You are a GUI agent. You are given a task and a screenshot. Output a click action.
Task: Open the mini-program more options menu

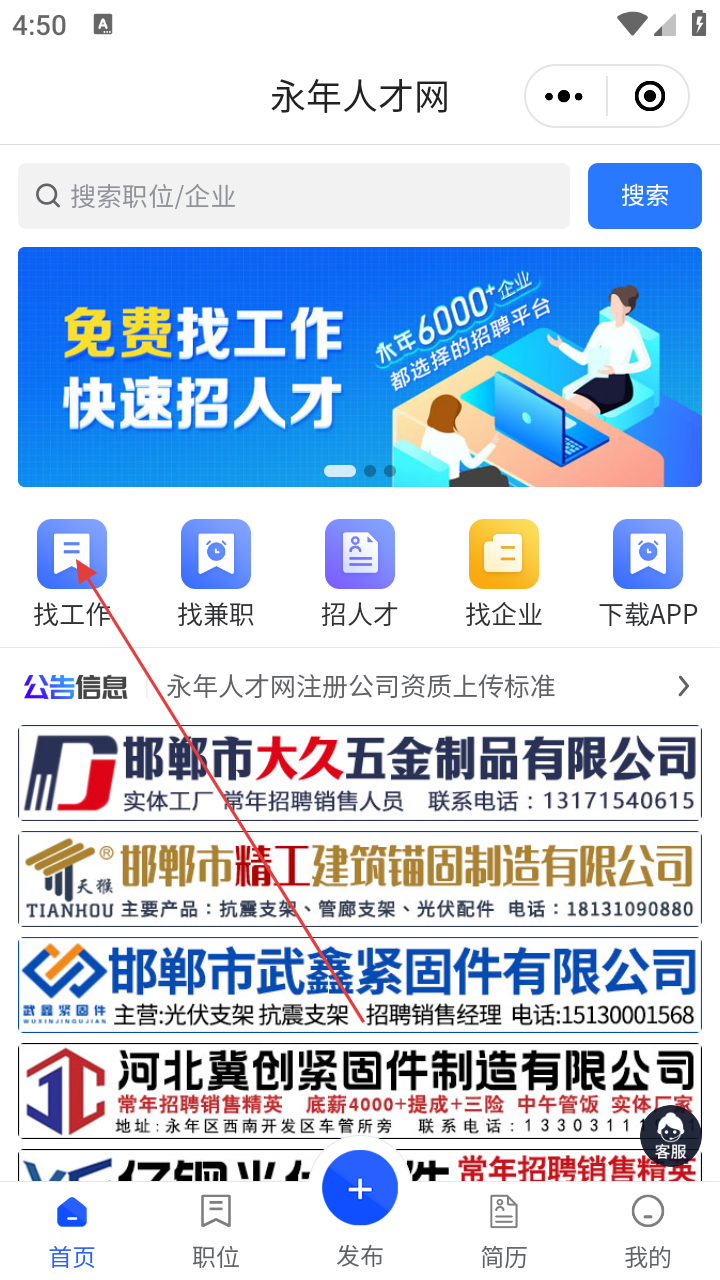click(564, 96)
